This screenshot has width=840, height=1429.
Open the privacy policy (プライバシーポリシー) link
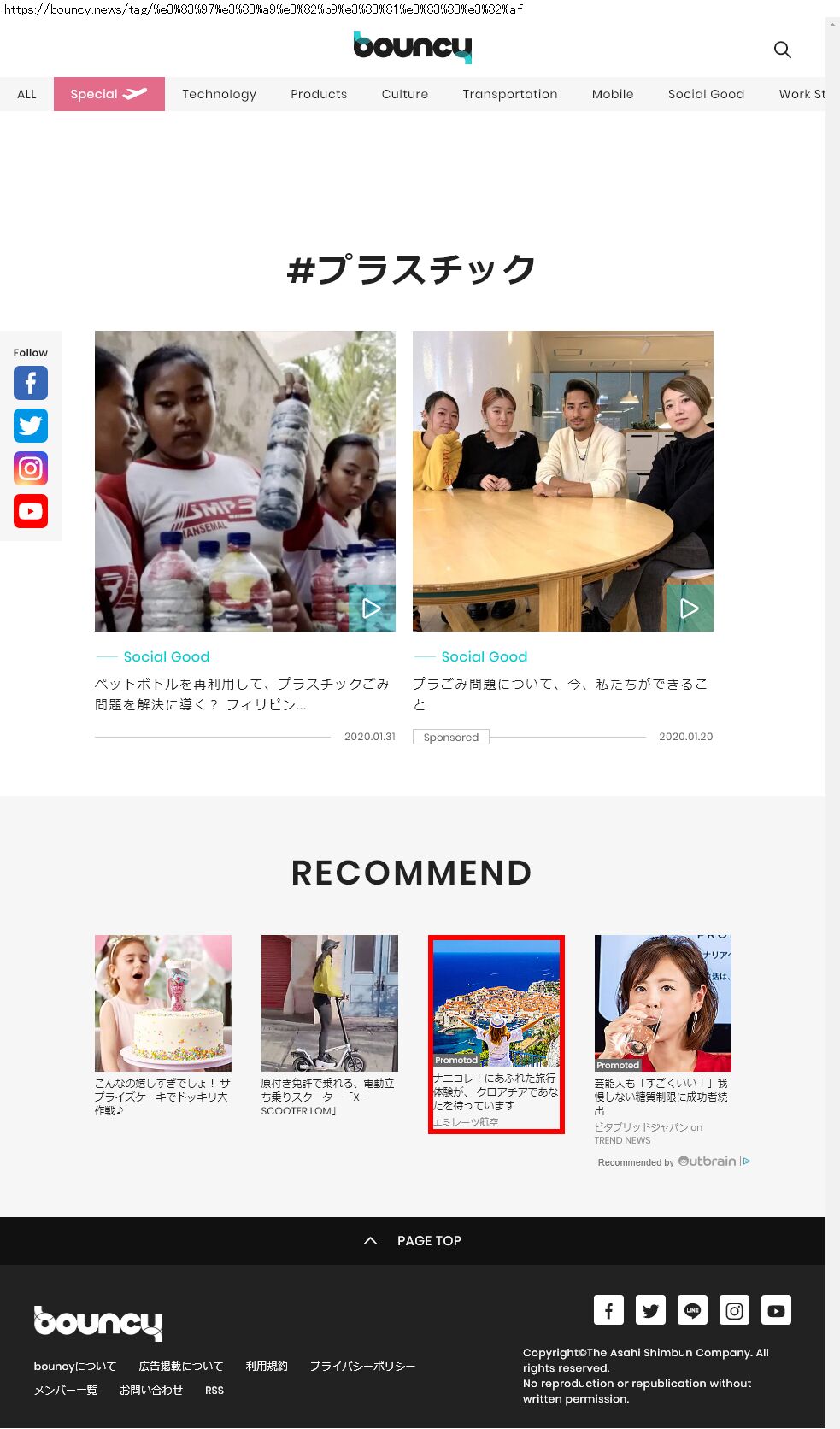pos(362,1367)
